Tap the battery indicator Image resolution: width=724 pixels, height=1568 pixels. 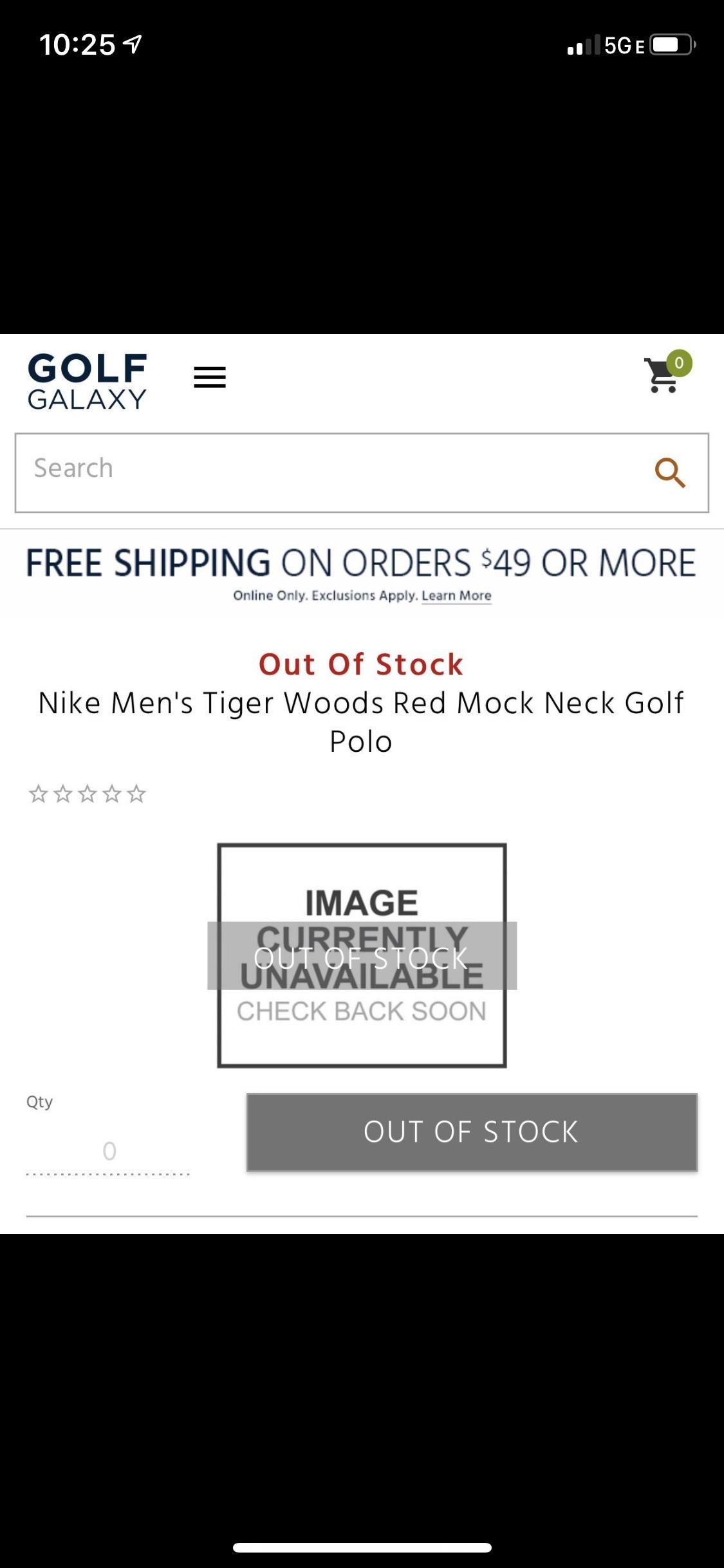pos(670,45)
